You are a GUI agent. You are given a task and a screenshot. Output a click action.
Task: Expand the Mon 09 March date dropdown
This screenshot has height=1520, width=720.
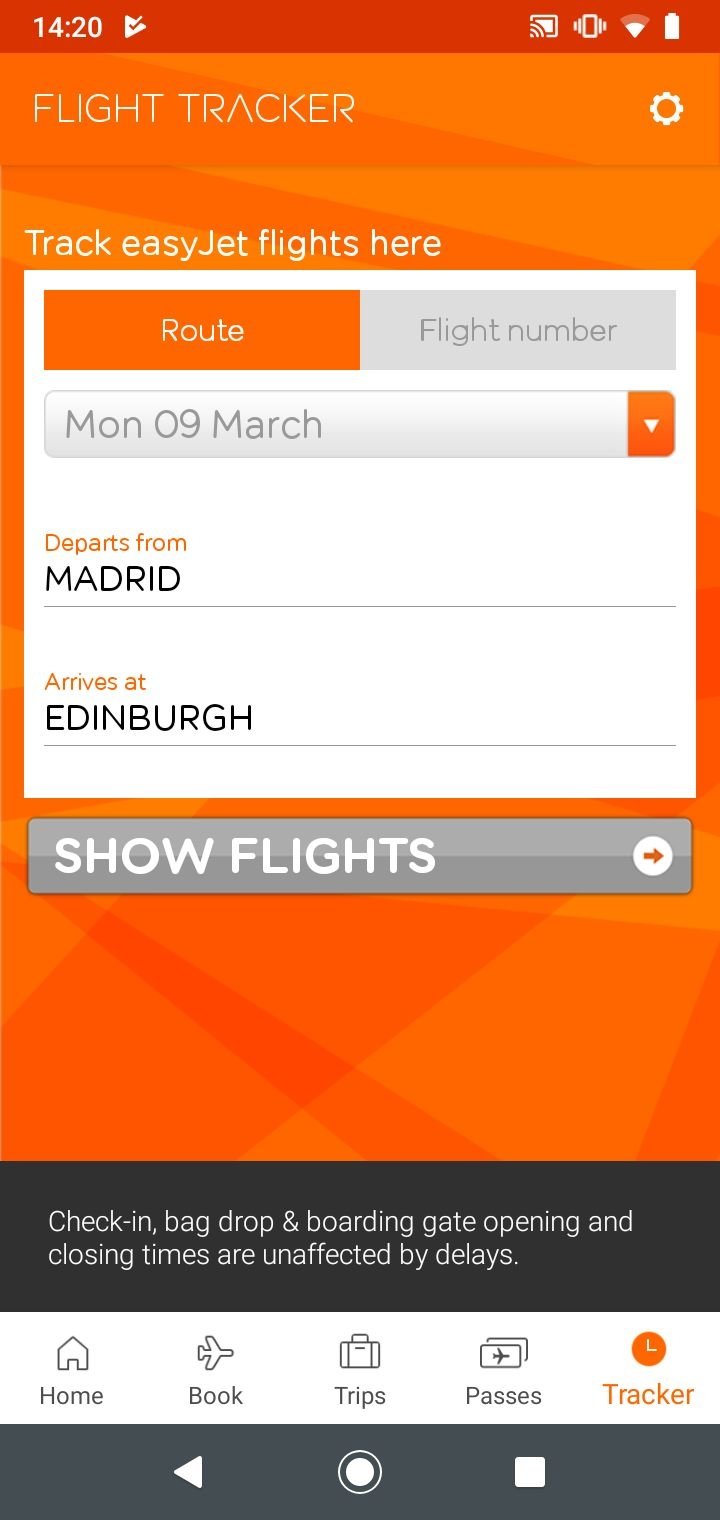click(x=360, y=424)
